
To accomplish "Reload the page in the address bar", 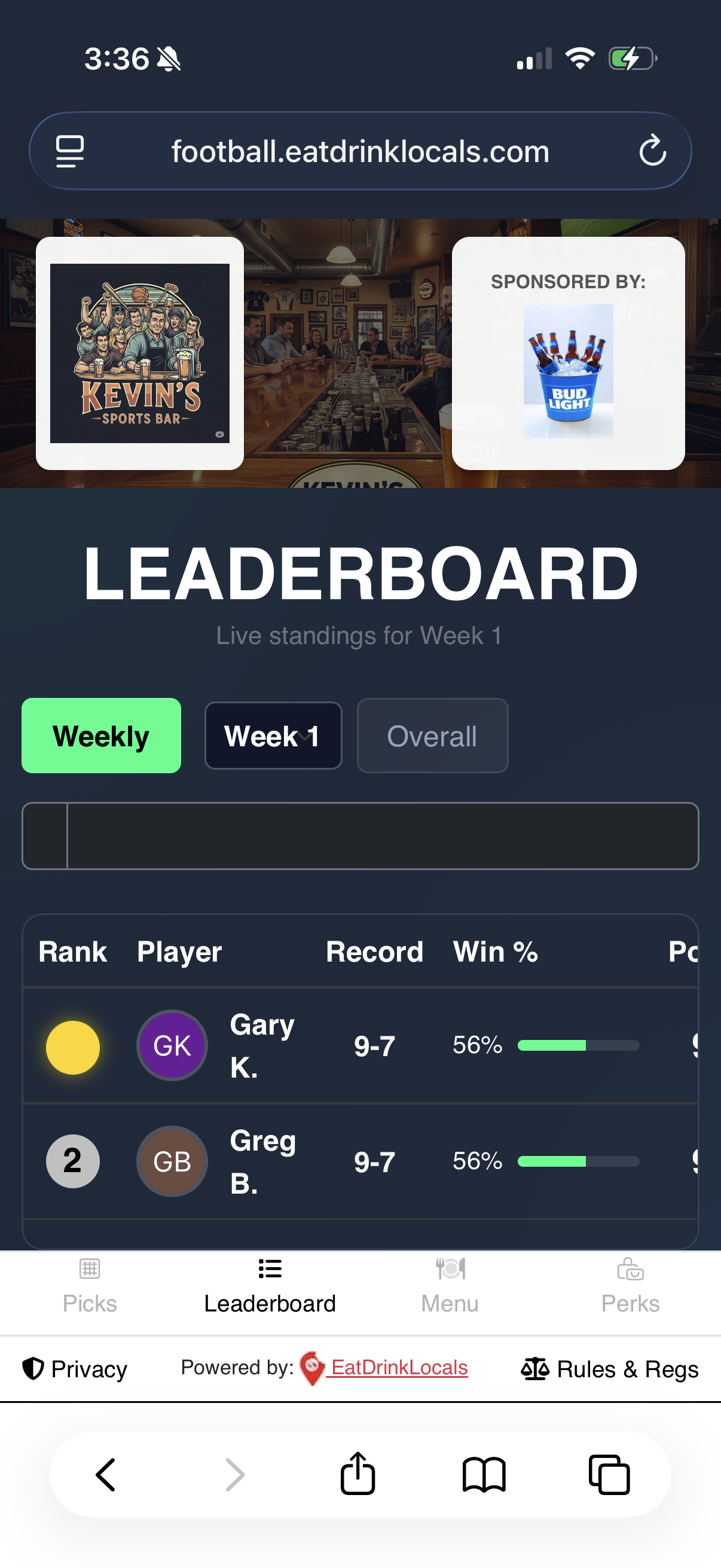I will (x=652, y=150).
